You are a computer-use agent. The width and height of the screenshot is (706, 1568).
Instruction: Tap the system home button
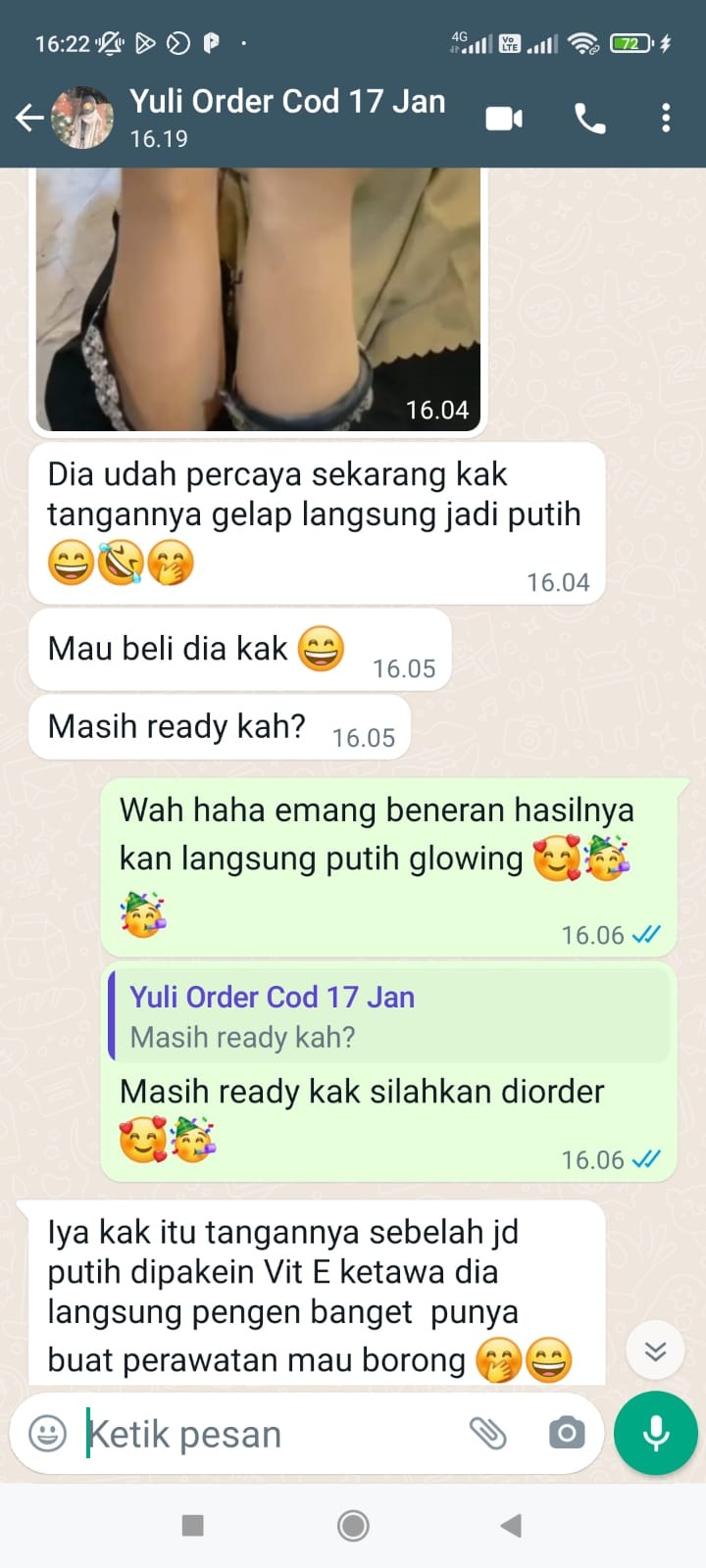(353, 1525)
